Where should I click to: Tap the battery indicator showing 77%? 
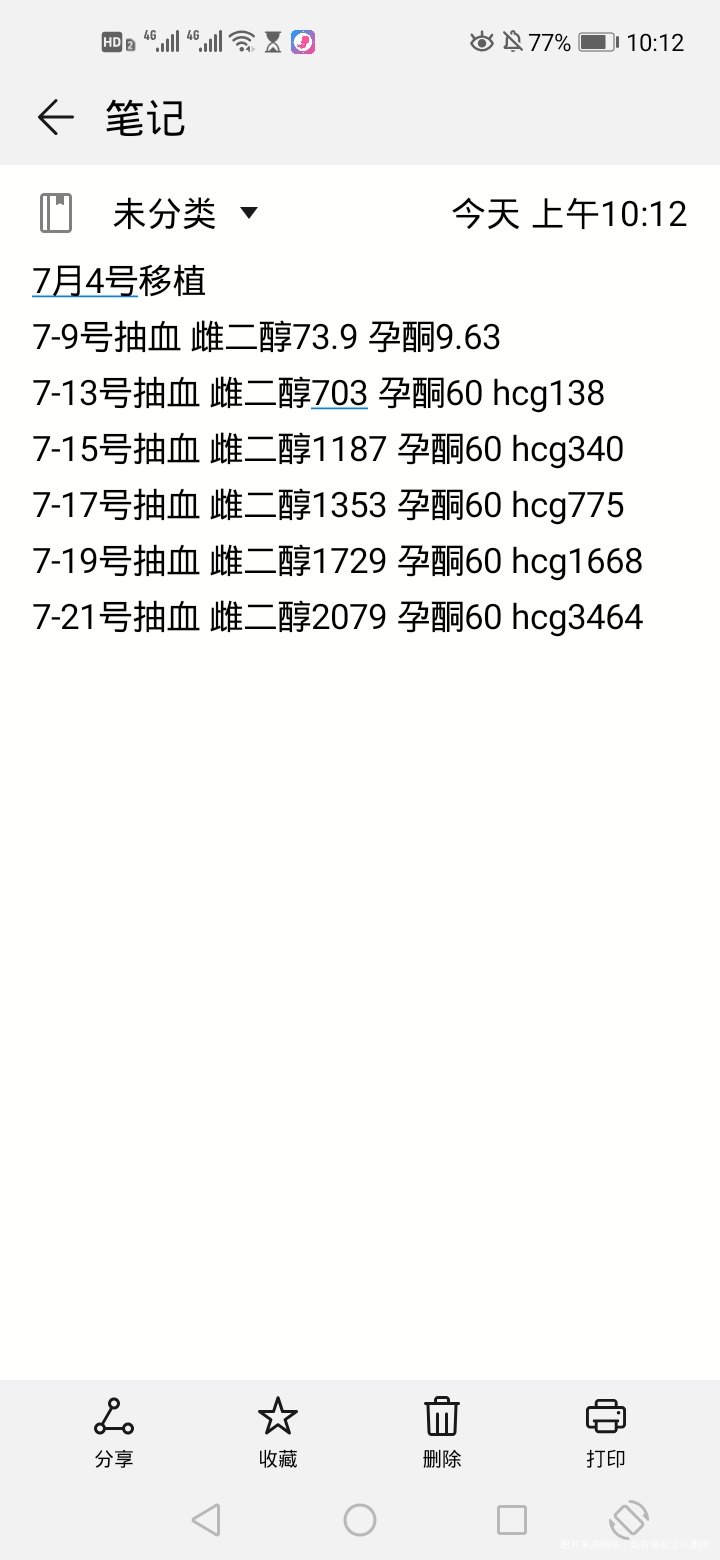coord(590,42)
